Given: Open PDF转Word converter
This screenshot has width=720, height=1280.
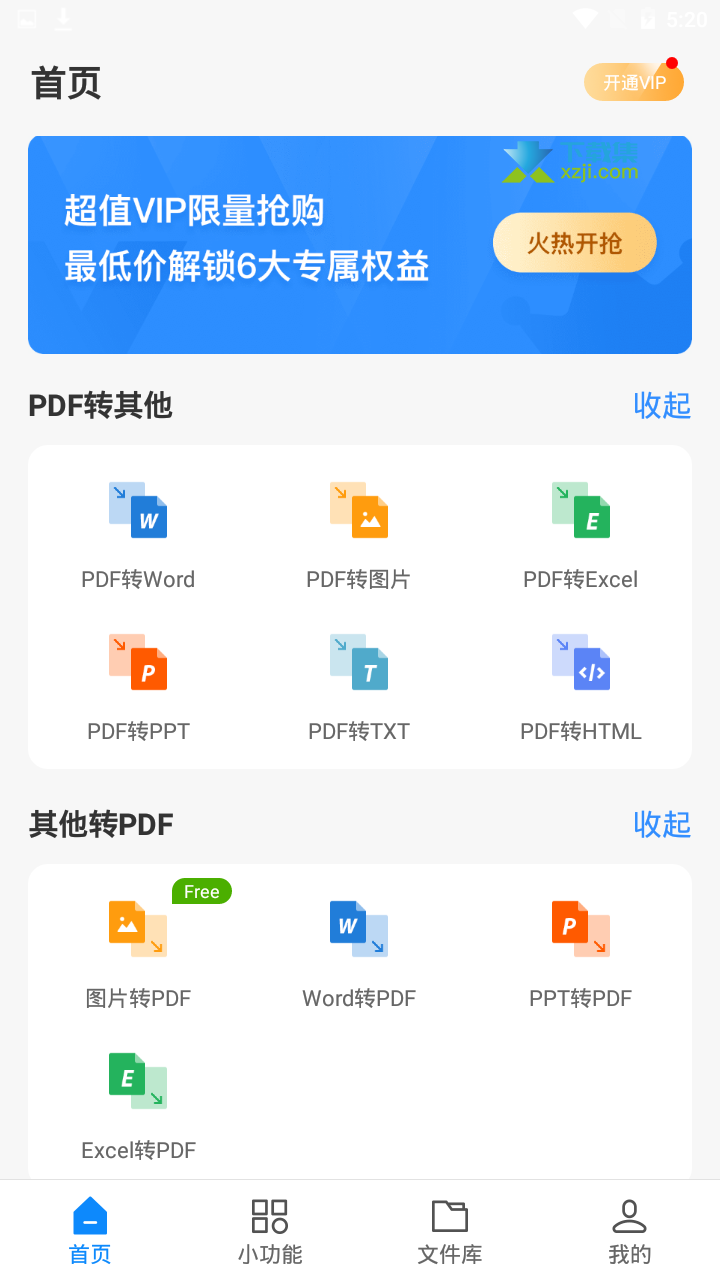Looking at the screenshot, I should coord(138,537).
